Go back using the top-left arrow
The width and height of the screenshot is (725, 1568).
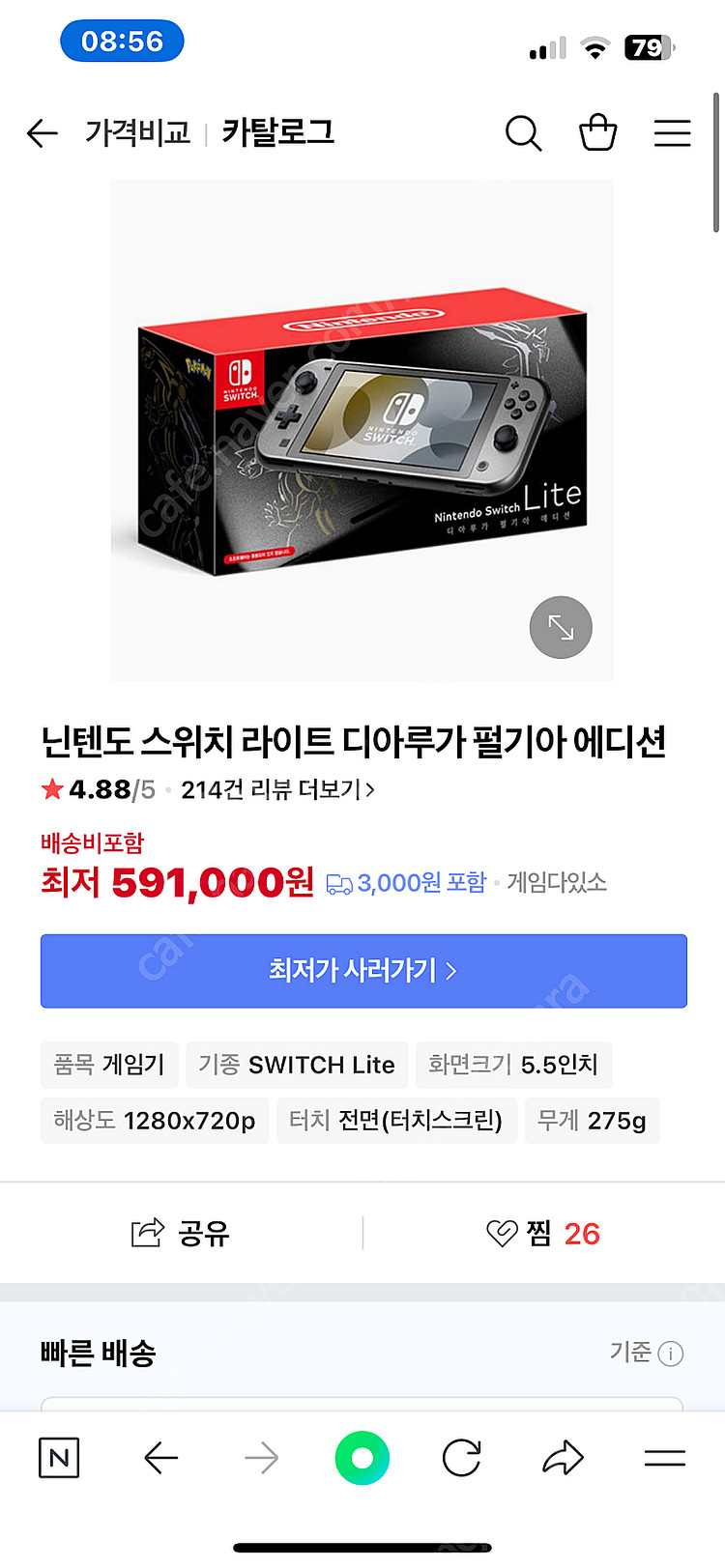coord(43,133)
